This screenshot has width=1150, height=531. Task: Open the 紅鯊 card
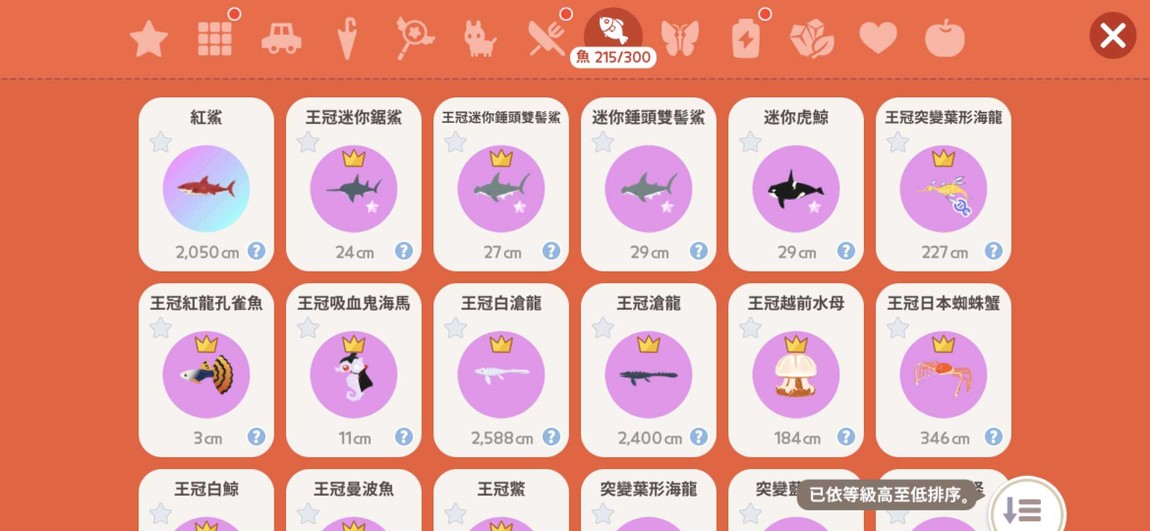(x=206, y=184)
